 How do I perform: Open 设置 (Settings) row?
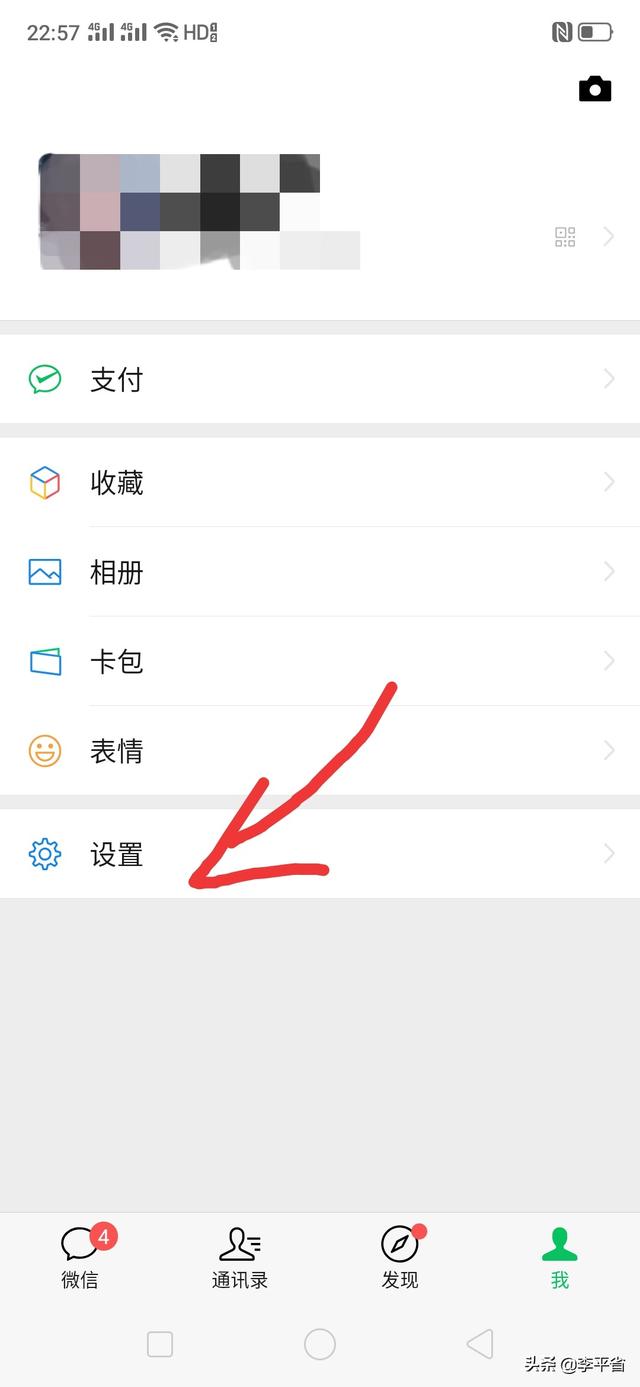pyautogui.click(x=320, y=854)
